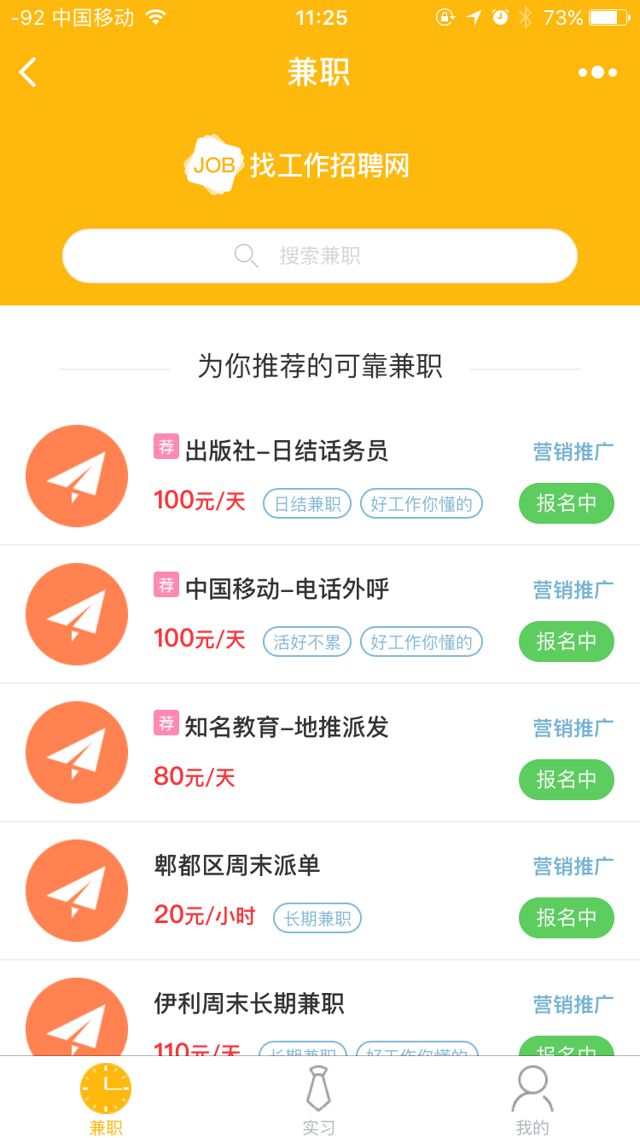This screenshot has width=640, height=1138.
Task: Open the three-dot overflow menu
Action: tap(597, 72)
